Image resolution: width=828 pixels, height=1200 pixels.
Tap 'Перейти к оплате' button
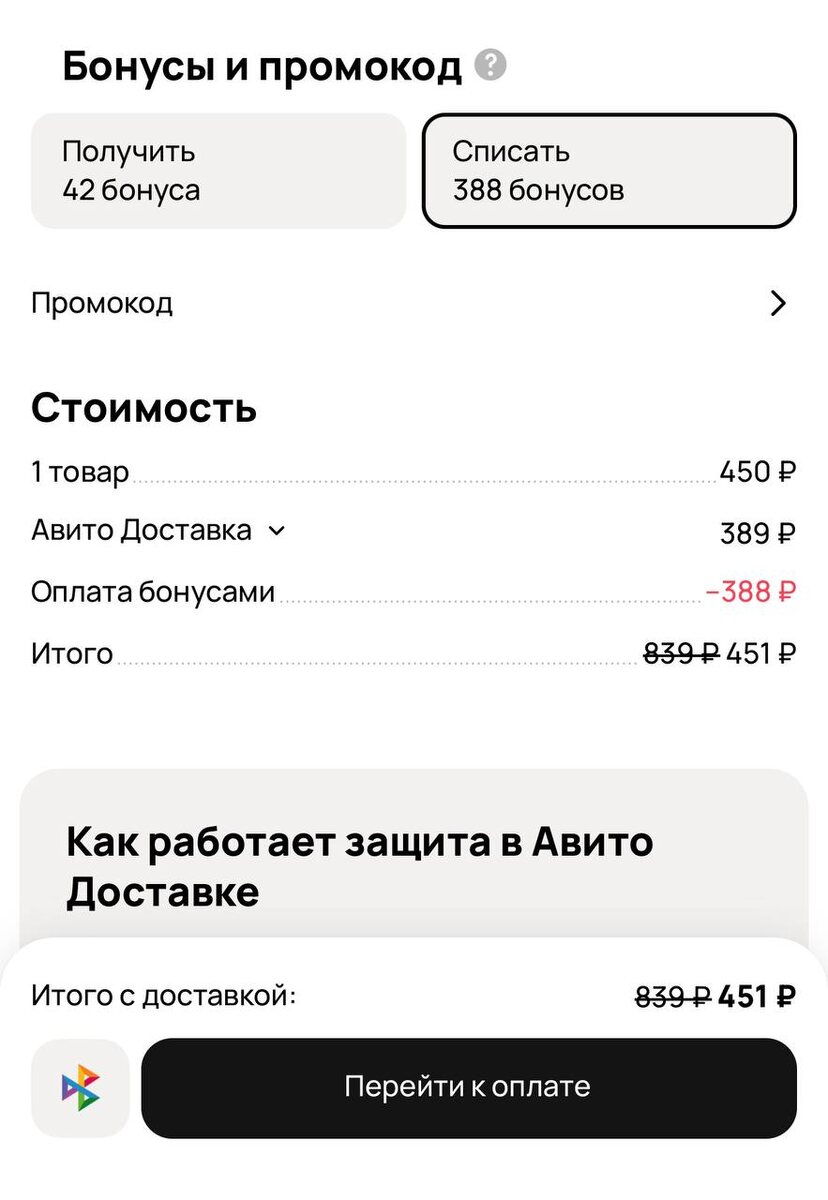468,1087
